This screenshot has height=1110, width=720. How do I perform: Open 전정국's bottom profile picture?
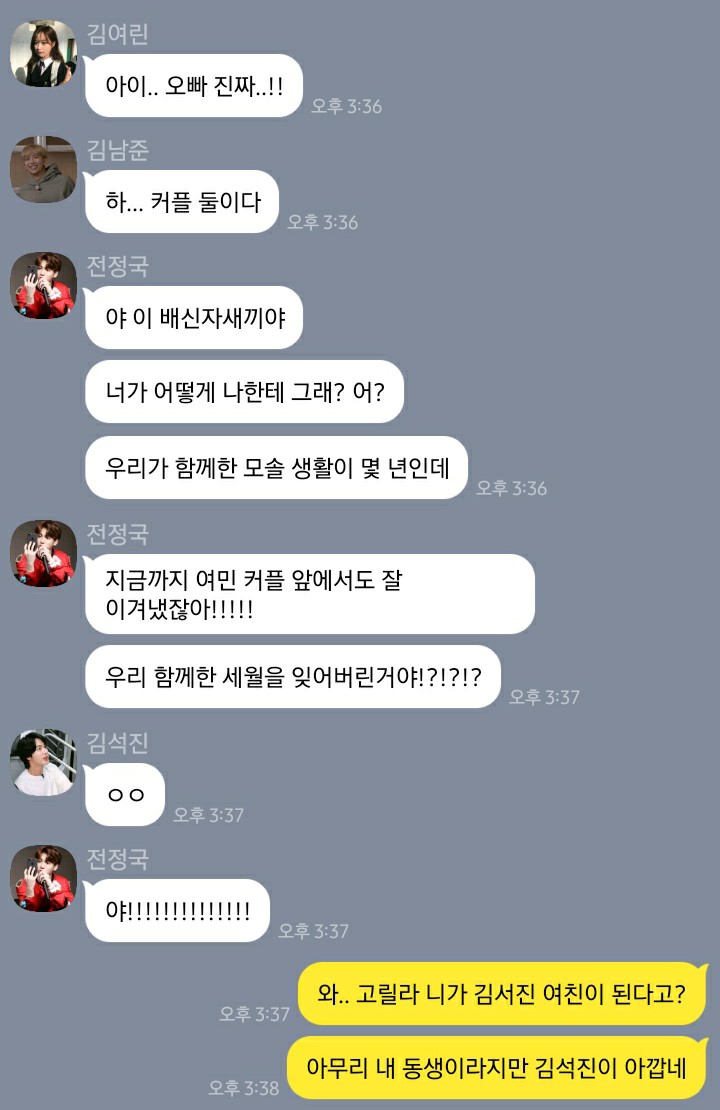[x=42, y=878]
